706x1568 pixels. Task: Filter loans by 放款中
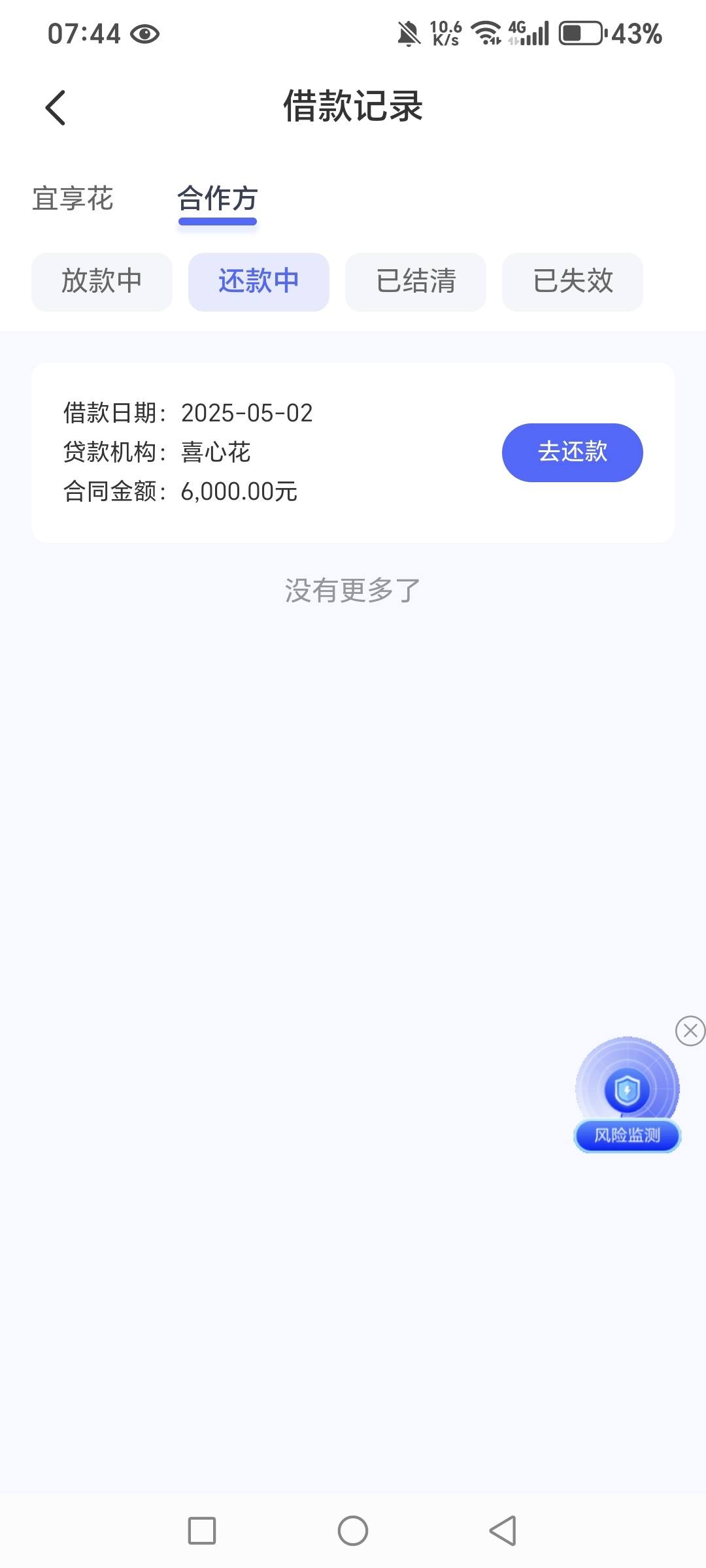pyautogui.click(x=102, y=282)
